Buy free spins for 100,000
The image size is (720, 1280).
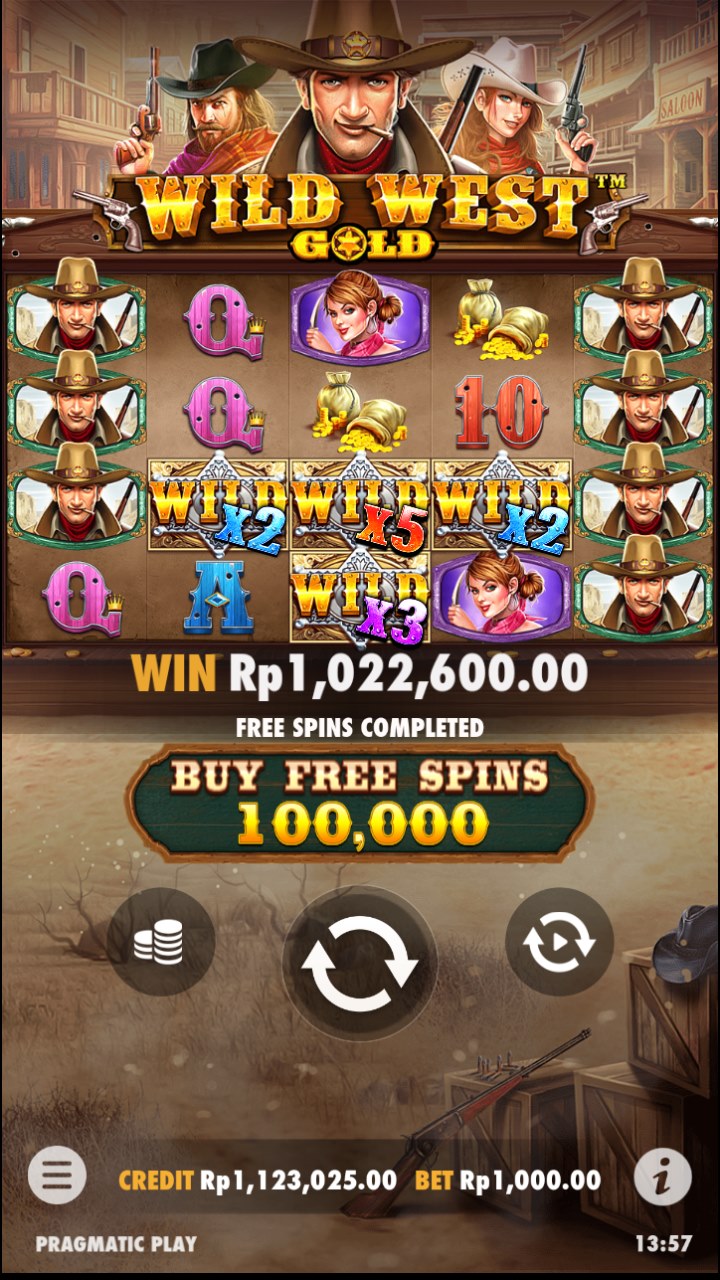pos(360,802)
